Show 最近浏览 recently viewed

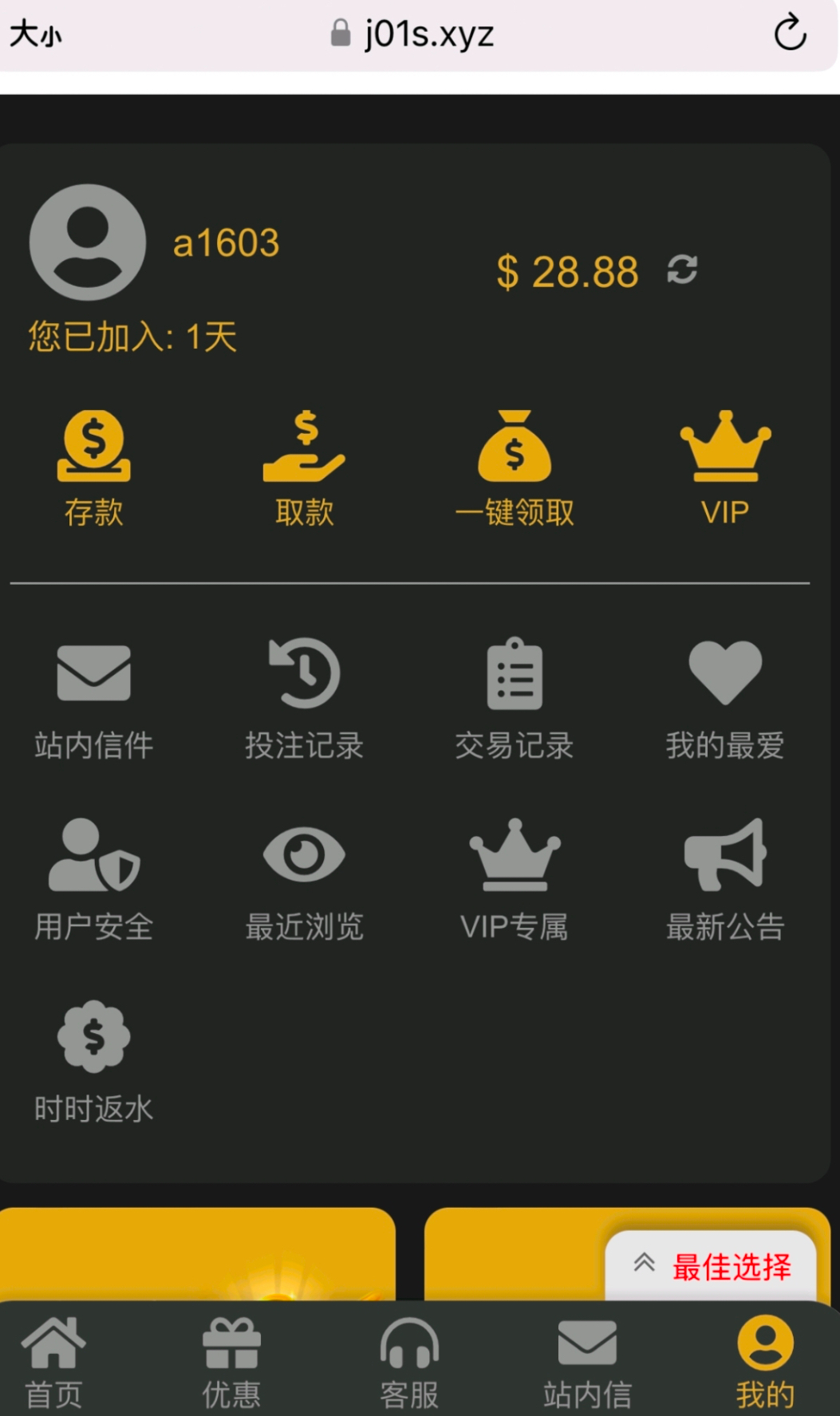point(304,879)
